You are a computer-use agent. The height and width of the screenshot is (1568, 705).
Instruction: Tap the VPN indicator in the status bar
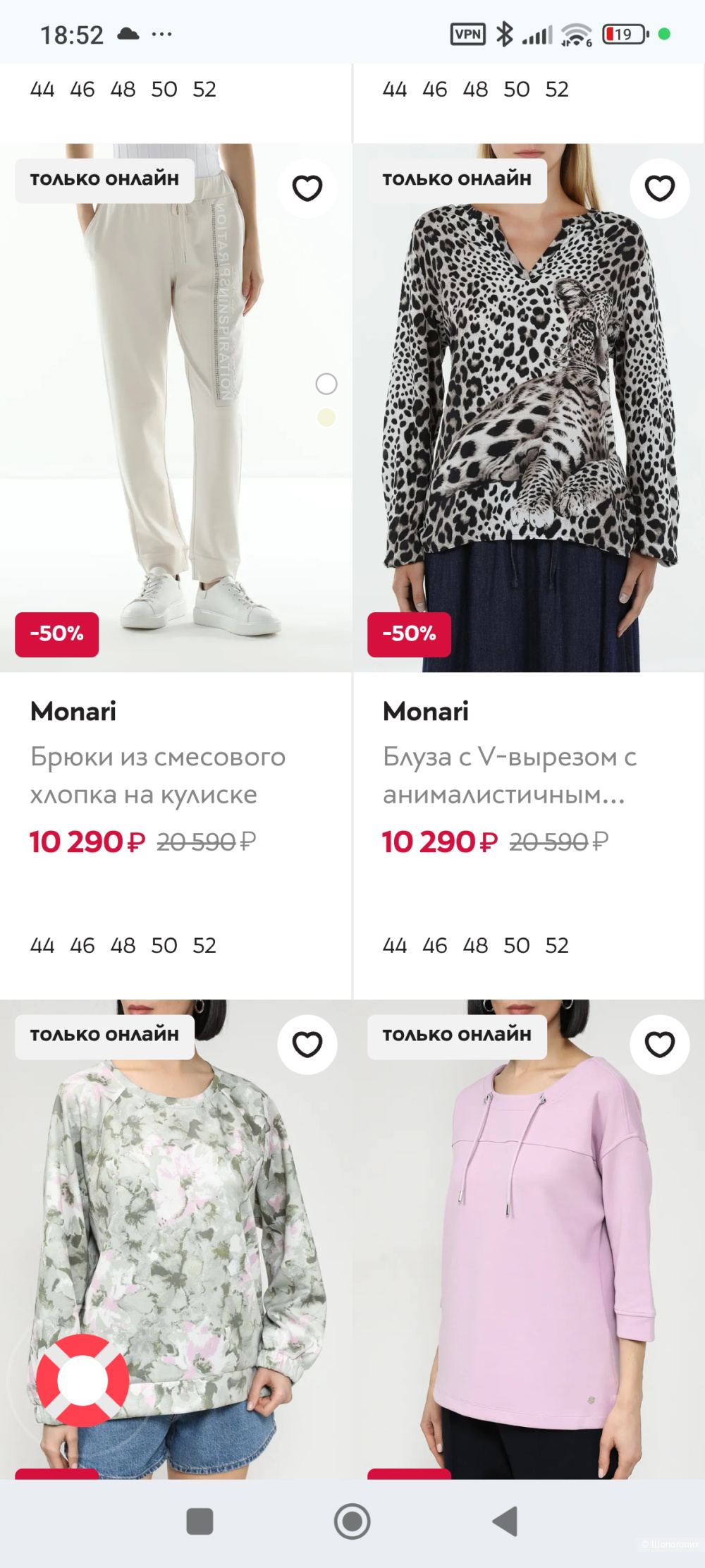467,33
